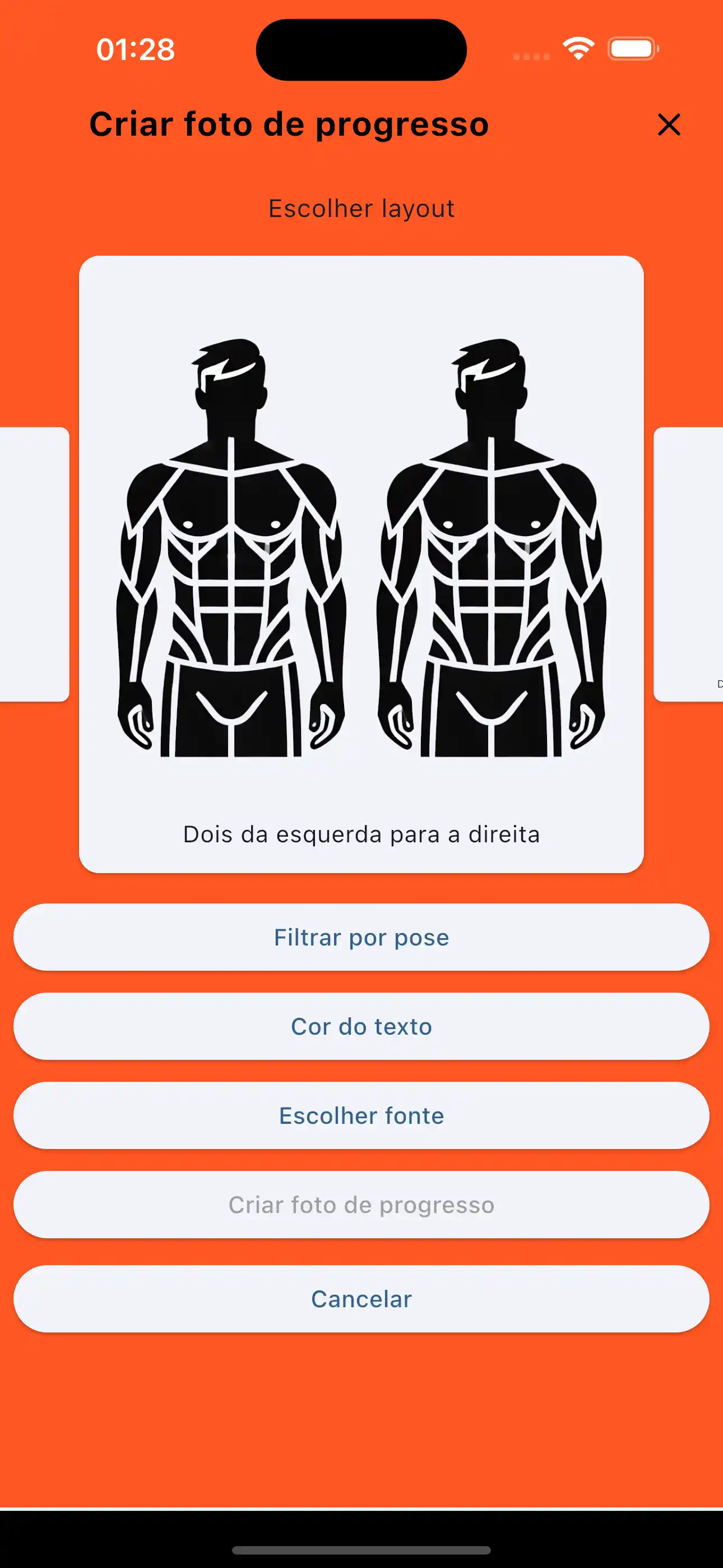Tap Escolher fonte button
Viewport: 723px width, 1568px height.
361,1116
